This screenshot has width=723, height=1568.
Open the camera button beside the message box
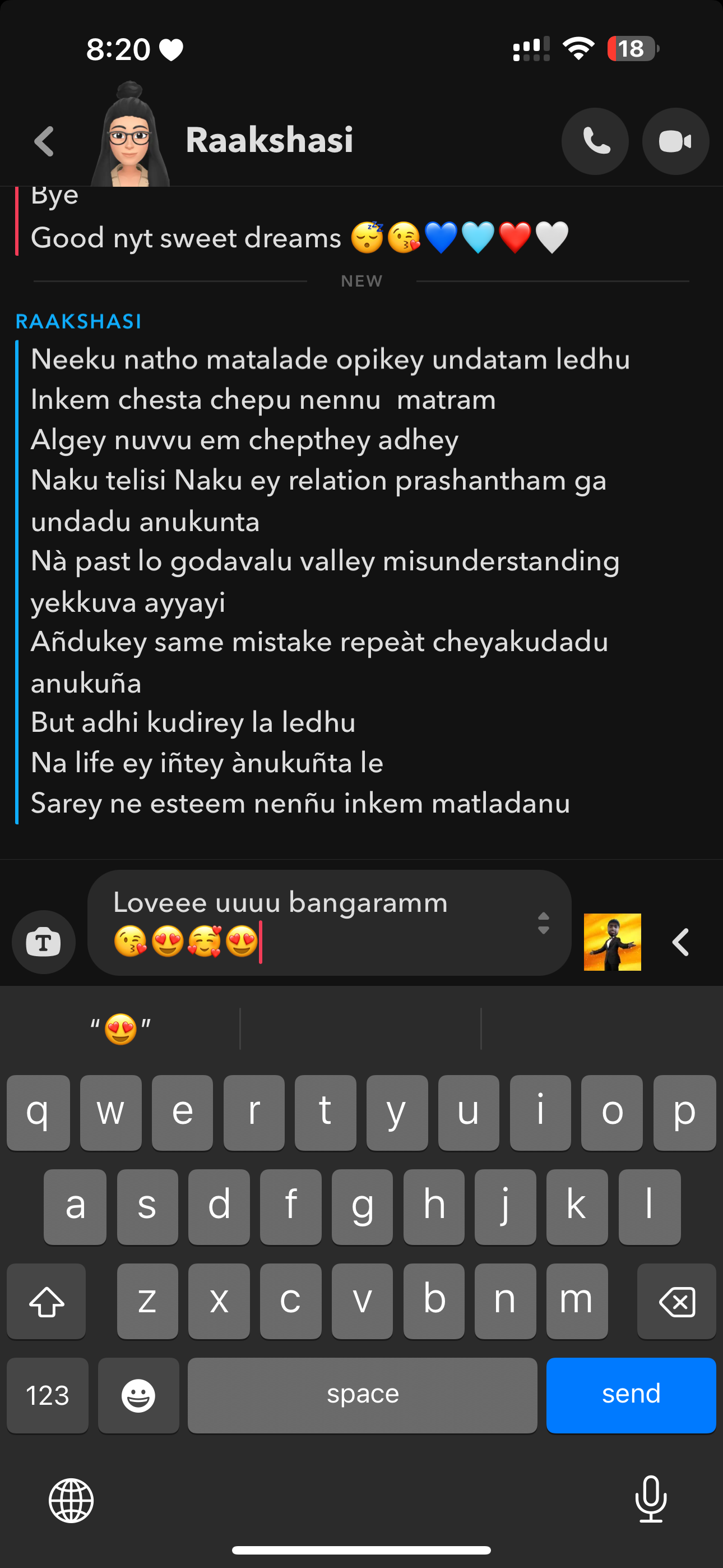pos(44,942)
